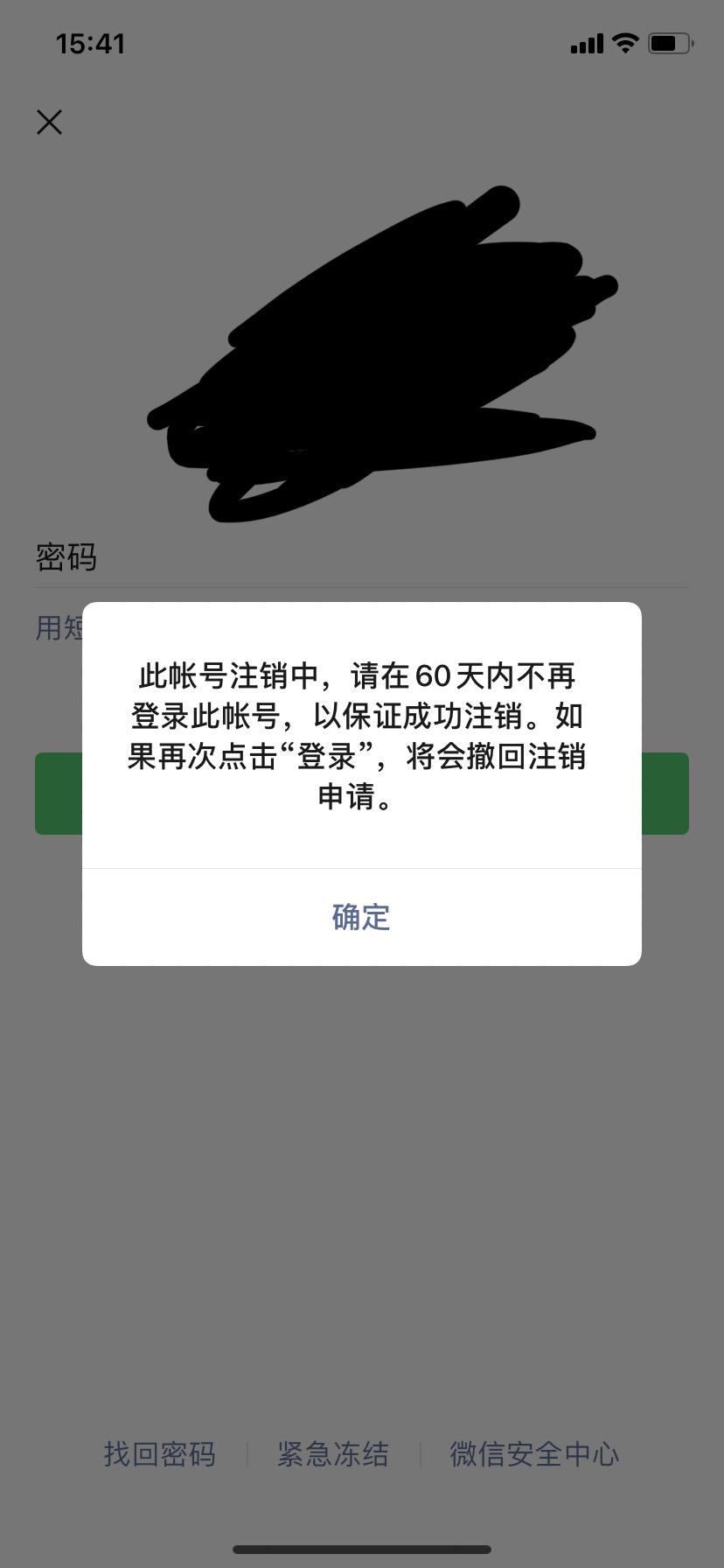Tap the cellular signal icon
Viewport: 724px width, 1568px height.
[587, 42]
